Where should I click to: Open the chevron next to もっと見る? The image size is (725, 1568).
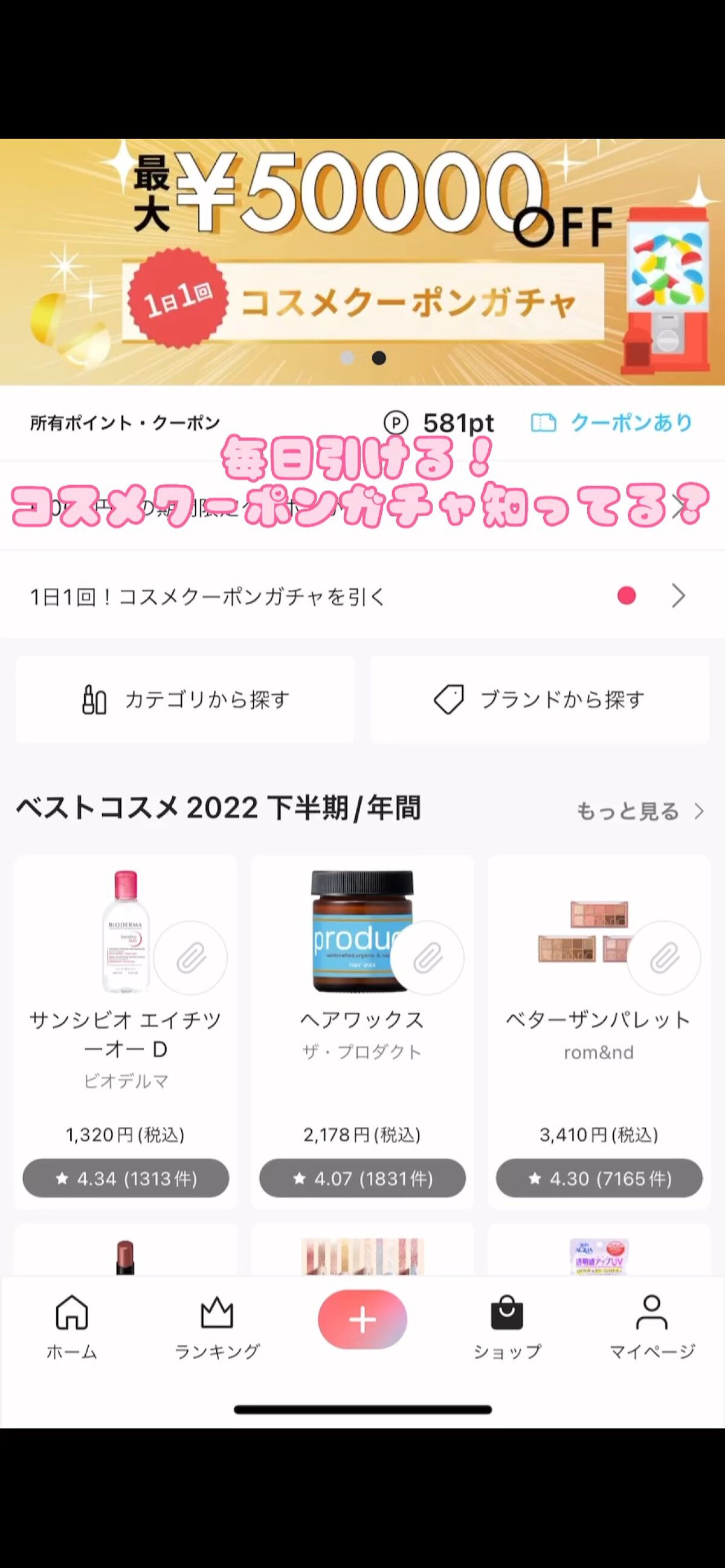point(698,811)
